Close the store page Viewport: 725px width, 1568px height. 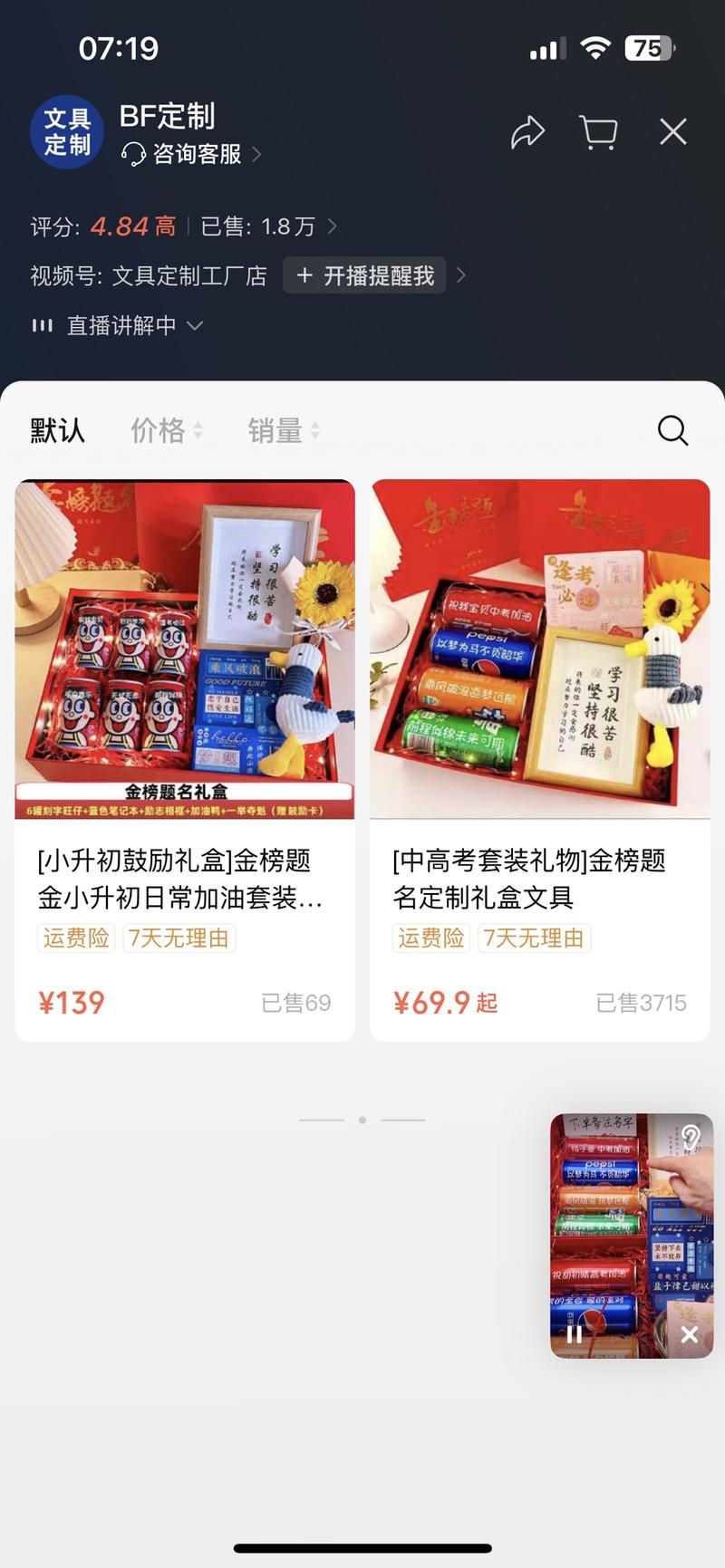click(672, 132)
